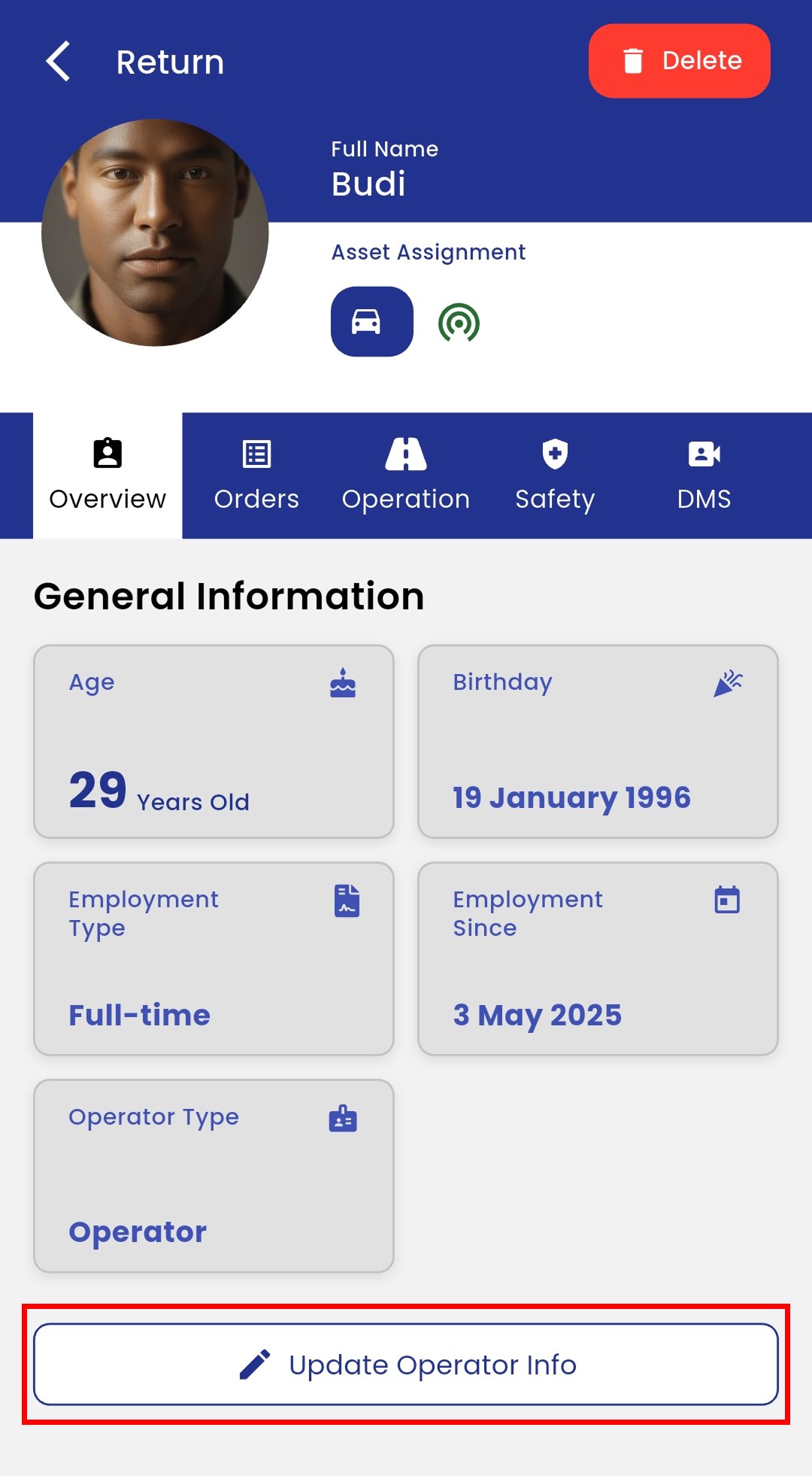812x1476 pixels.
Task: Click the calendar icon on Employment Since card
Action: point(726,900)
